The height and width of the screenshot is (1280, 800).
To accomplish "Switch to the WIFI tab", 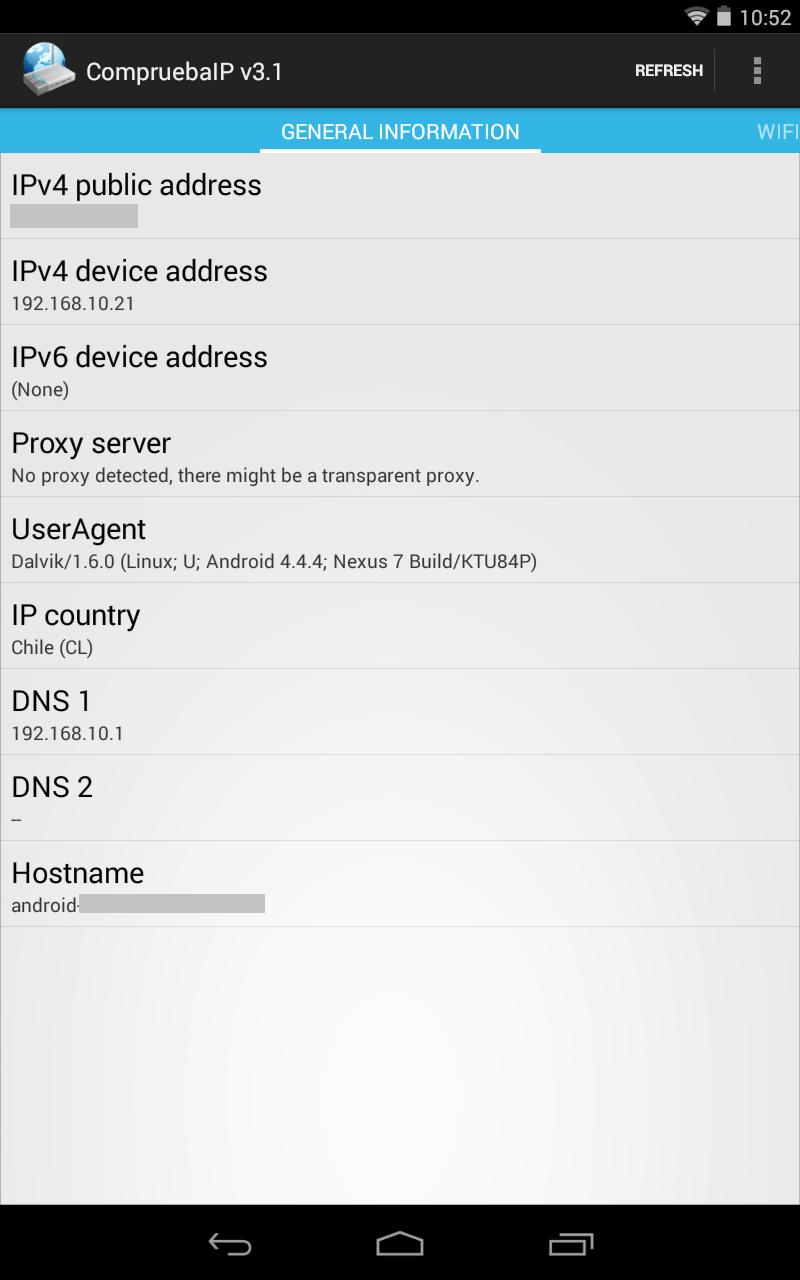I will tap(777, 132).
